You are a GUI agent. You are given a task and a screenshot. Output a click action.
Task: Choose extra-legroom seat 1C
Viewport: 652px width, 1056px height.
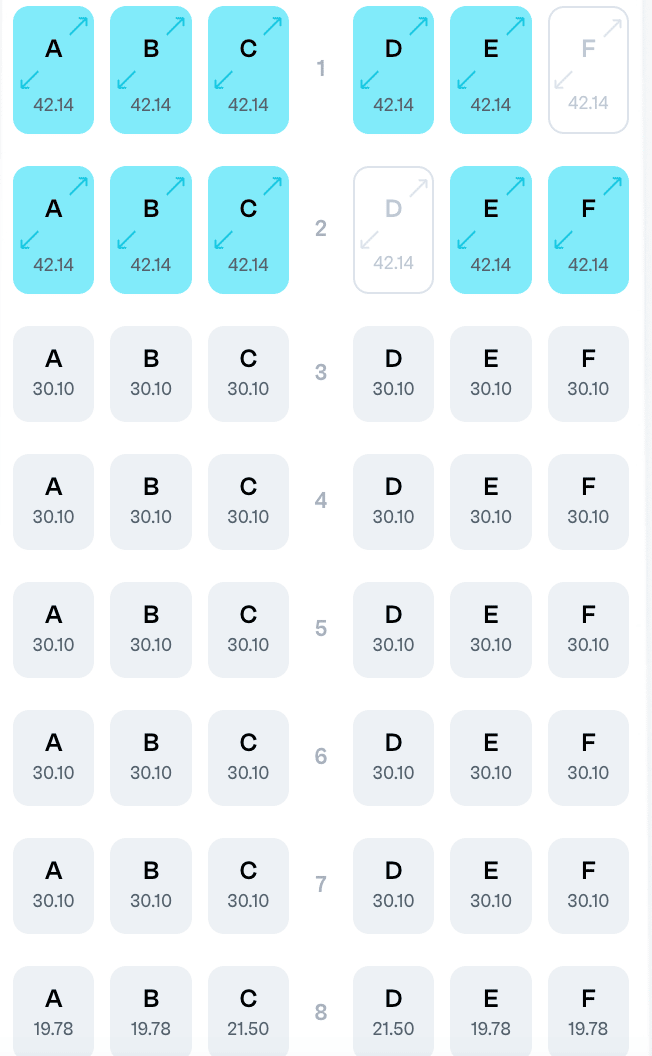tap(248, 70)
